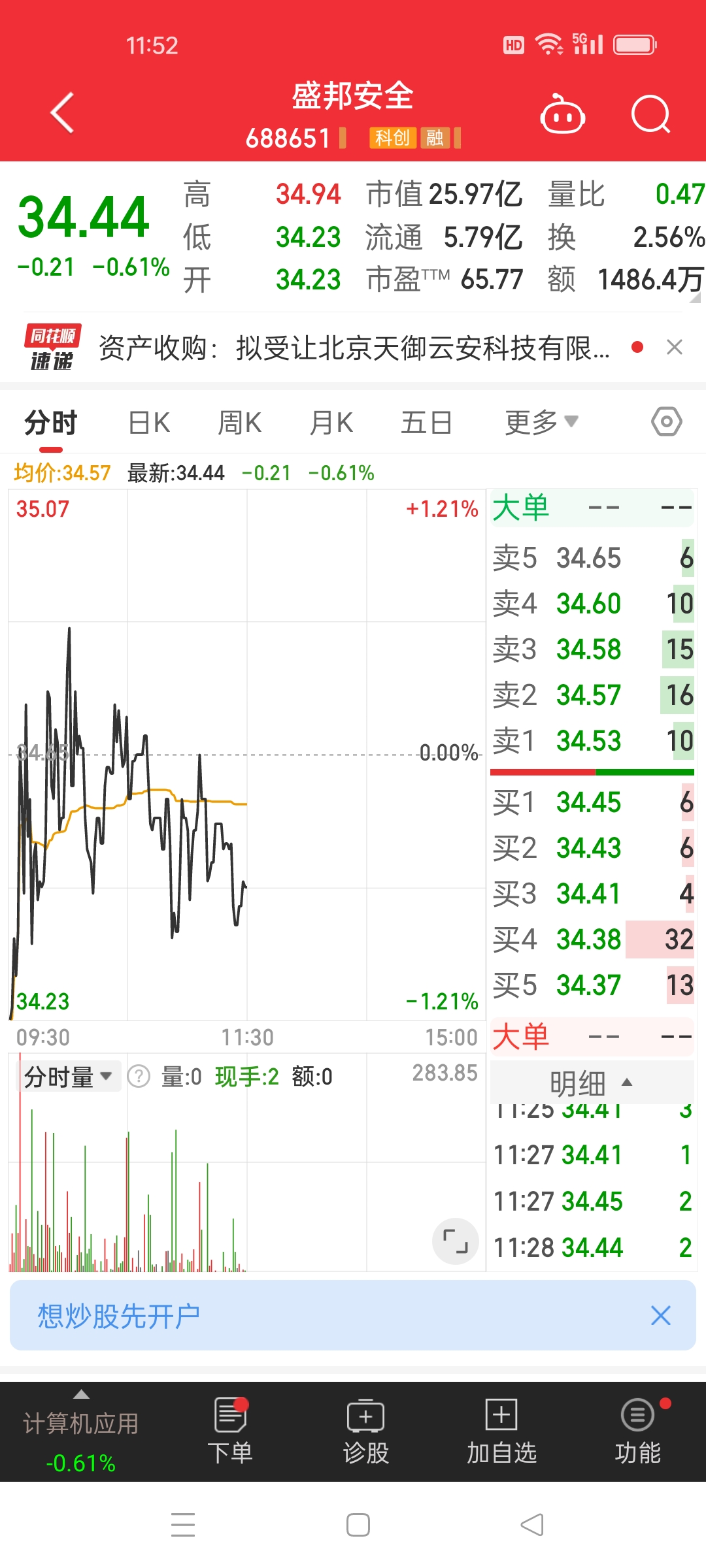The width and height of the screenshot is (706, 1568).
Task: Go back using the top-left arrow
Action: pos(62,113)
